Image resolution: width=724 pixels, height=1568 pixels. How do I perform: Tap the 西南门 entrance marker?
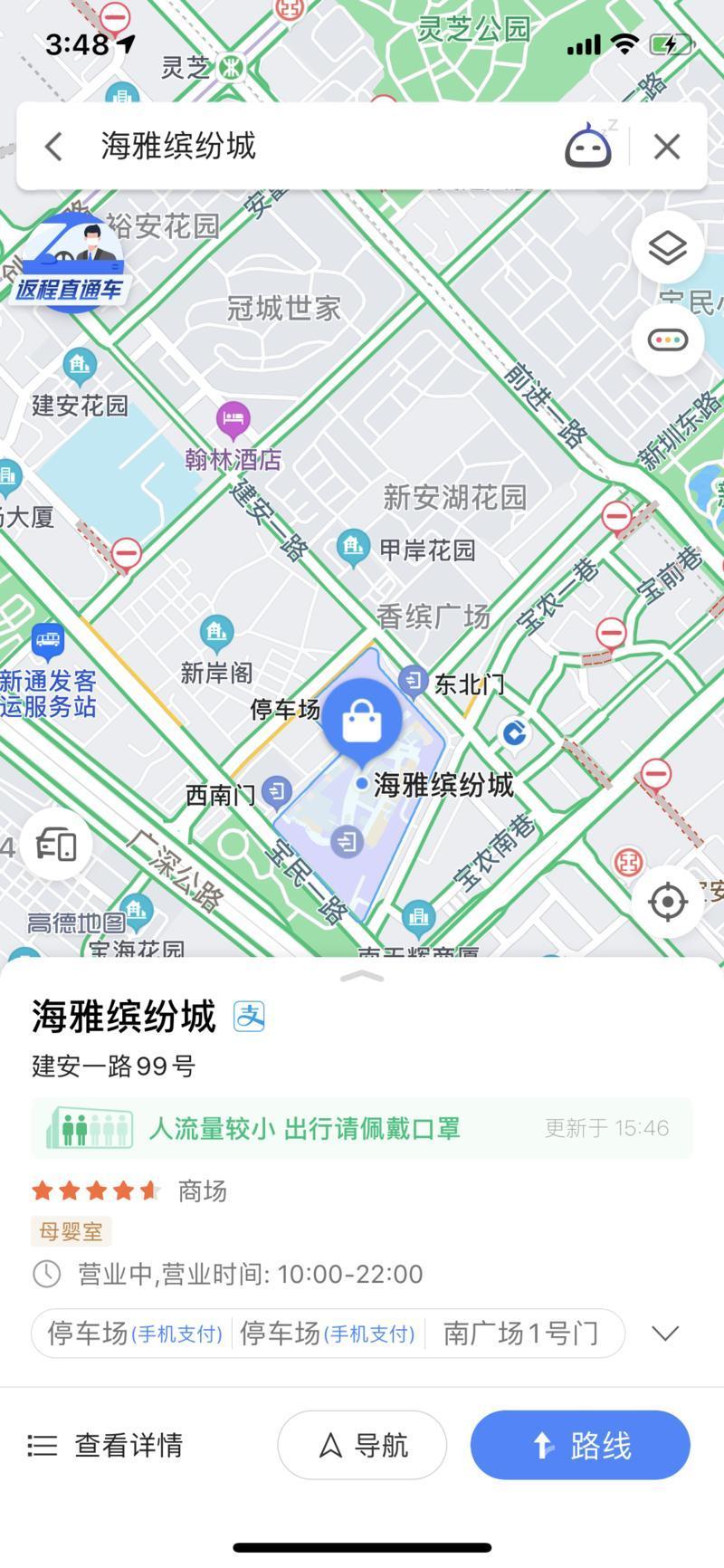277,792
